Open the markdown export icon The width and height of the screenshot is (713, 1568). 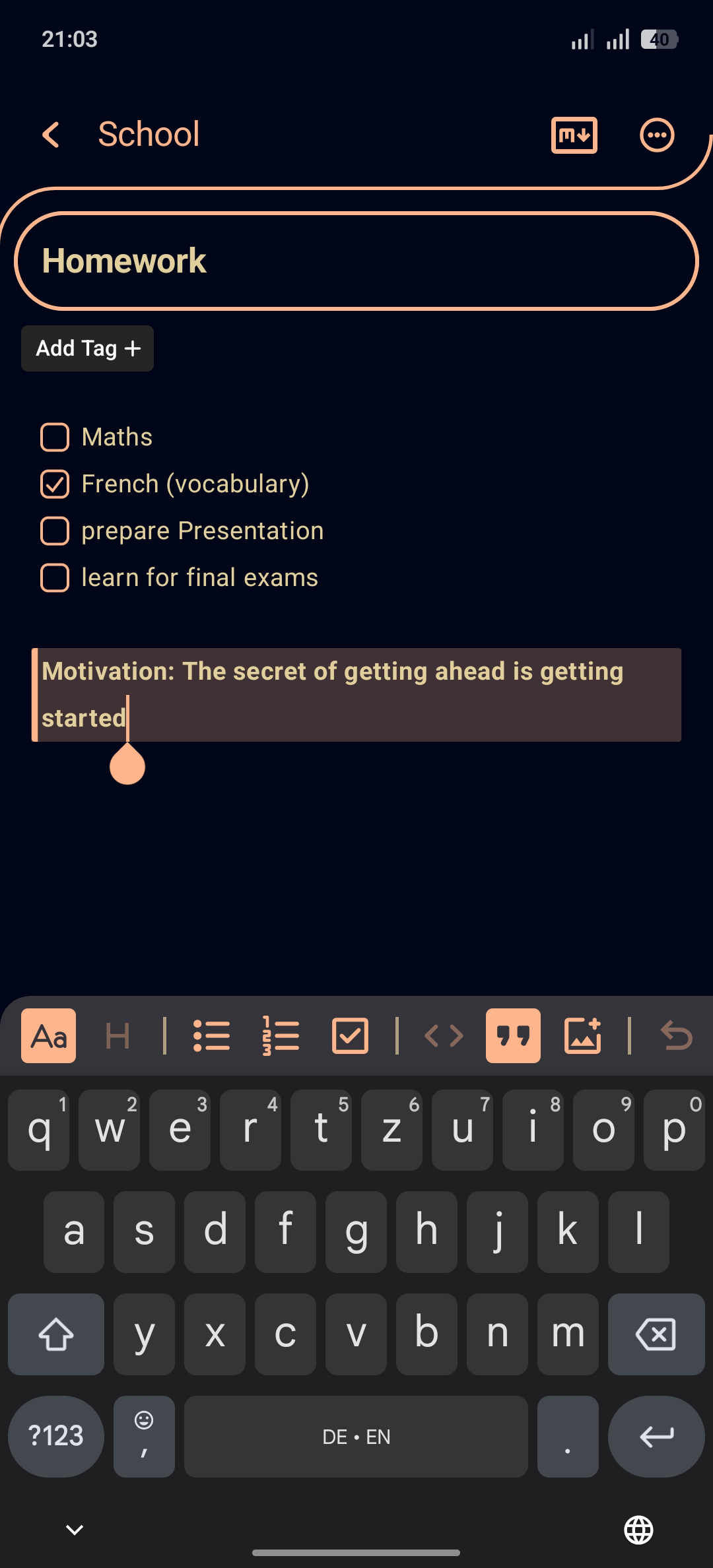(x=572, y=135)
